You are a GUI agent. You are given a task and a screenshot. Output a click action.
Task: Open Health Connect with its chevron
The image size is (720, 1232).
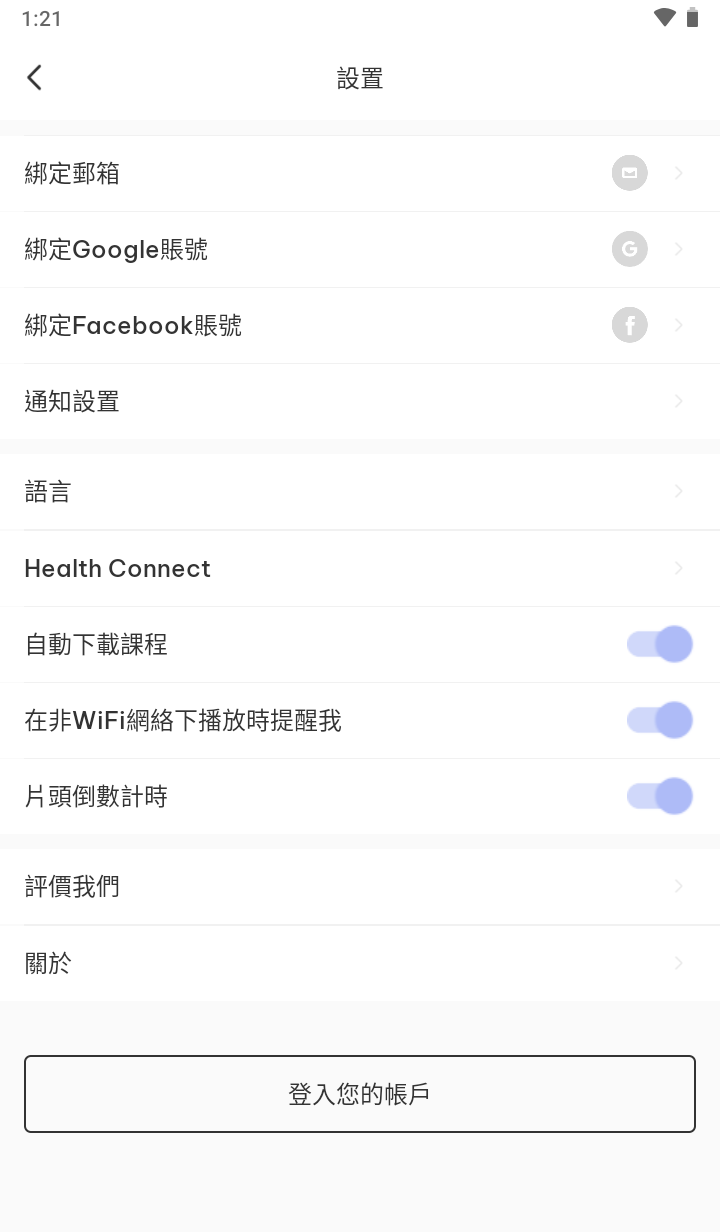tap(679, 568)
